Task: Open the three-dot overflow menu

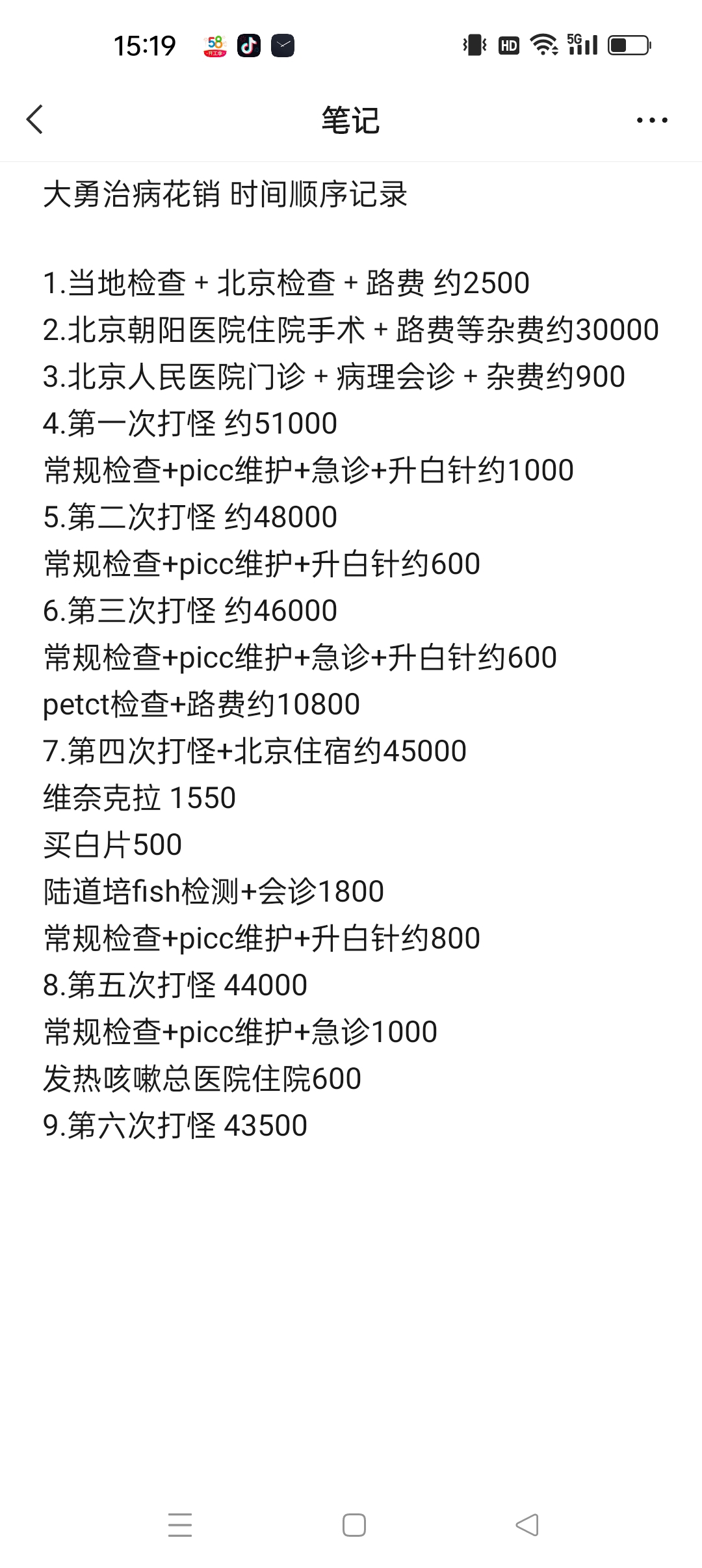Action: click(652, 120)
